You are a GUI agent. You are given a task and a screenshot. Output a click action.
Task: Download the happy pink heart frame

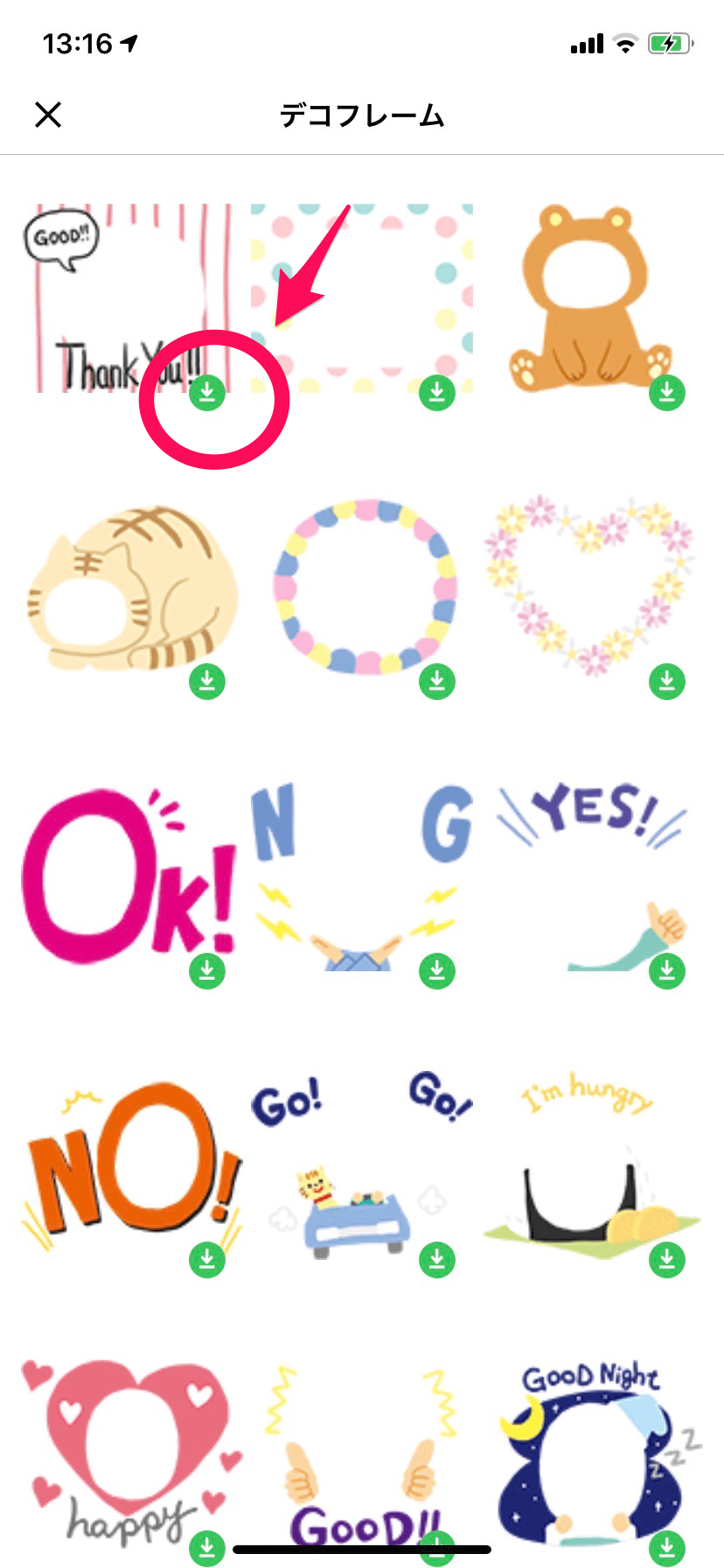(x=206, y=1547)
